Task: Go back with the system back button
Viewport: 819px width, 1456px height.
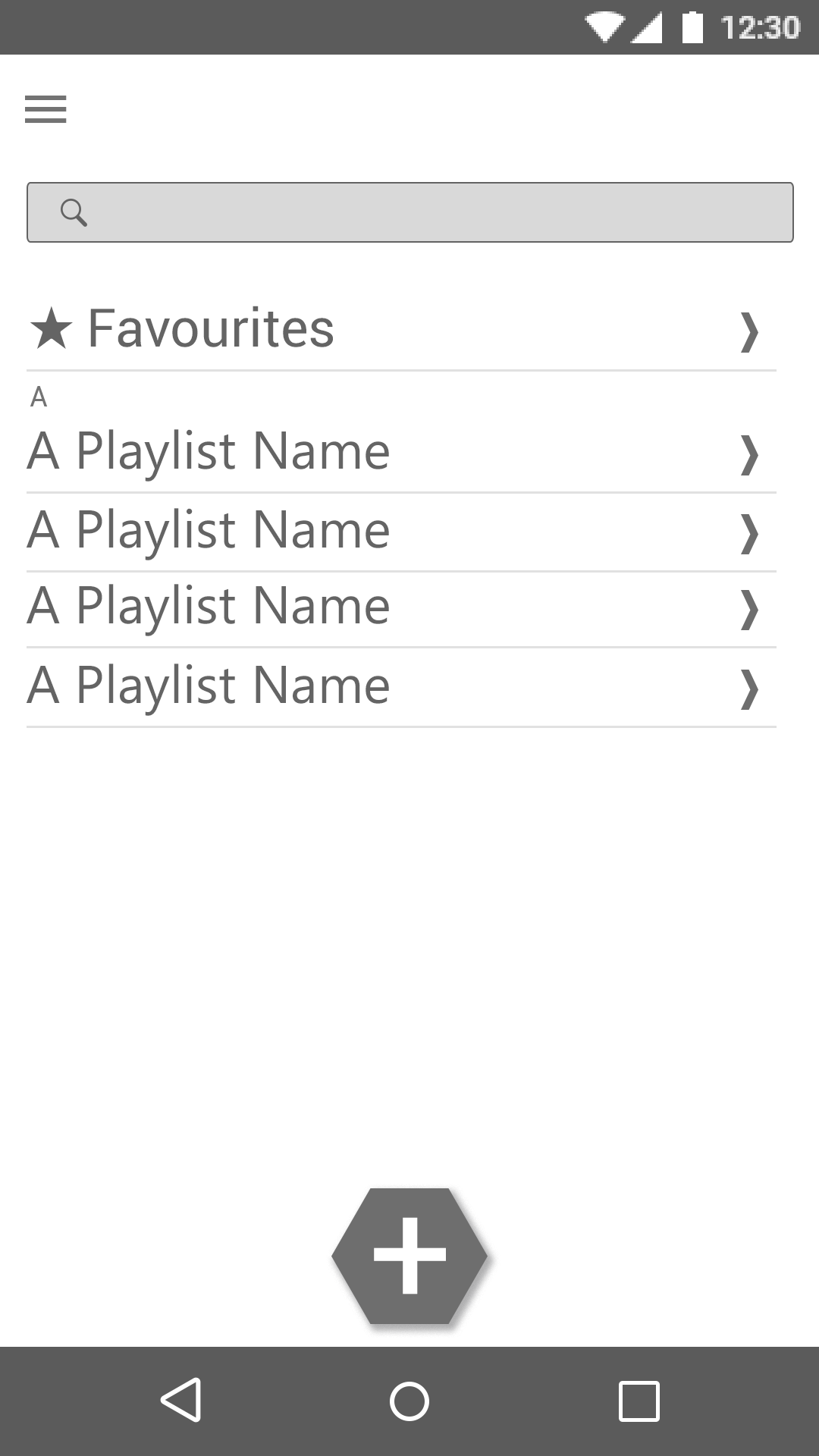Action: coord(181,1400)
